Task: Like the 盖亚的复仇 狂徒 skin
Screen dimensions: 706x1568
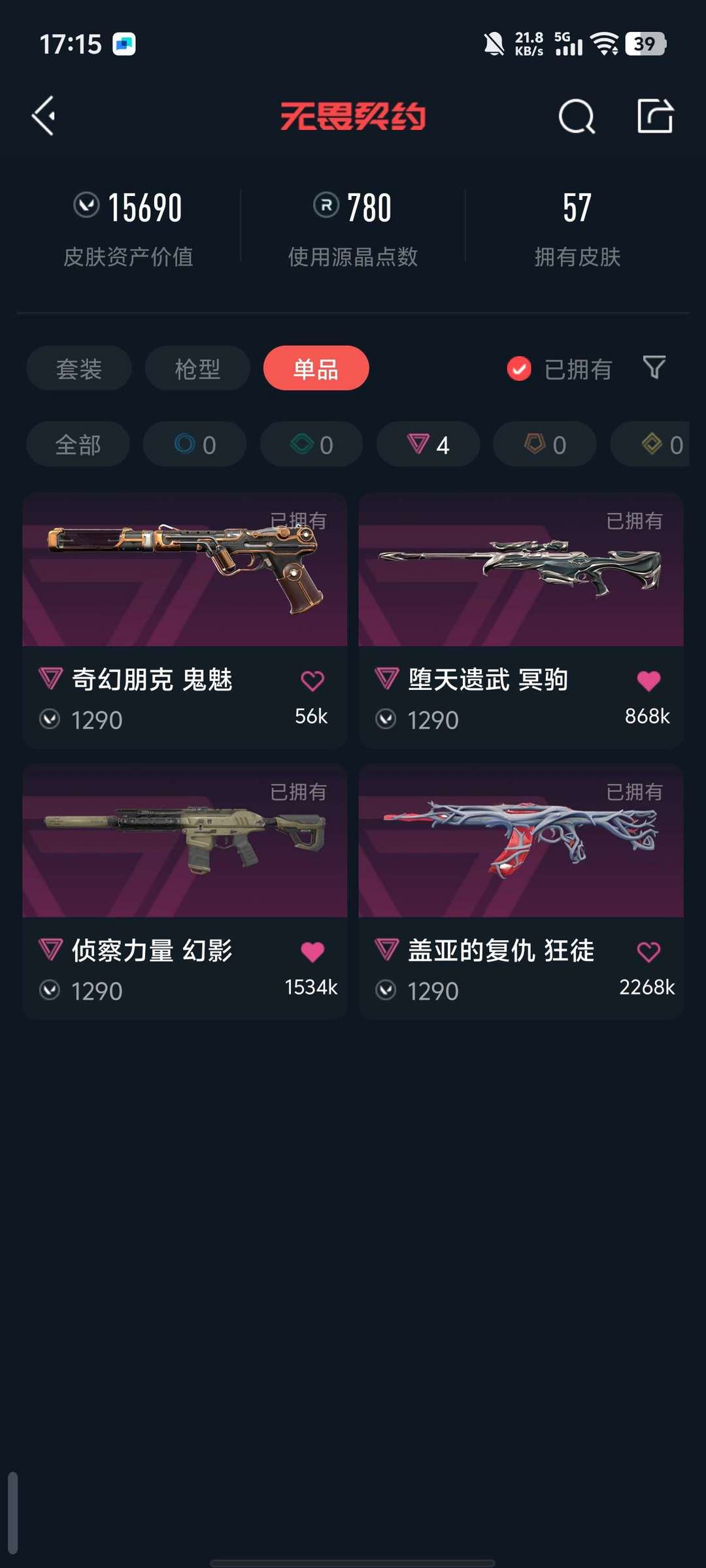Action: tap(648, 952)
